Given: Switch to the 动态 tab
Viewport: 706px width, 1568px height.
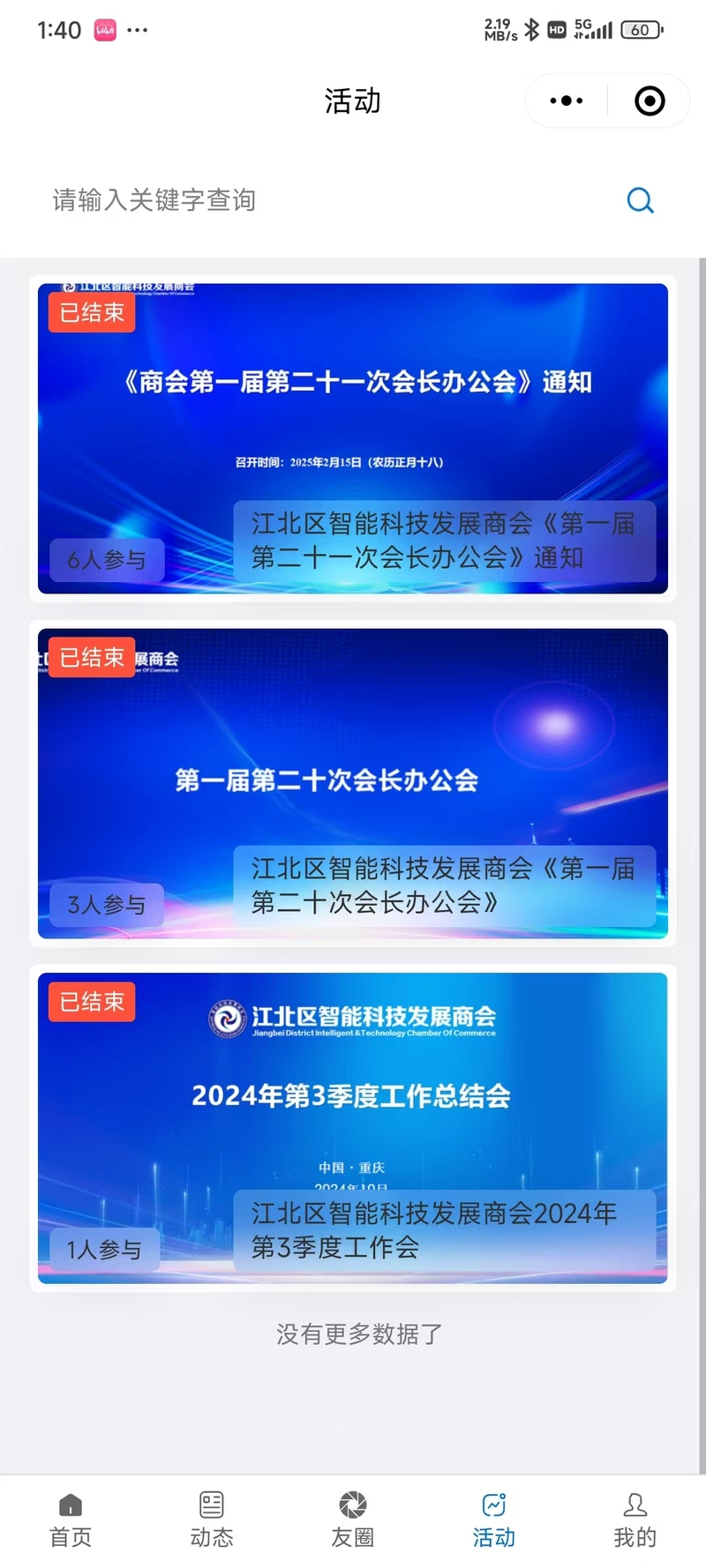Looking at the screenshot, I should click(x=212, y=1520).
